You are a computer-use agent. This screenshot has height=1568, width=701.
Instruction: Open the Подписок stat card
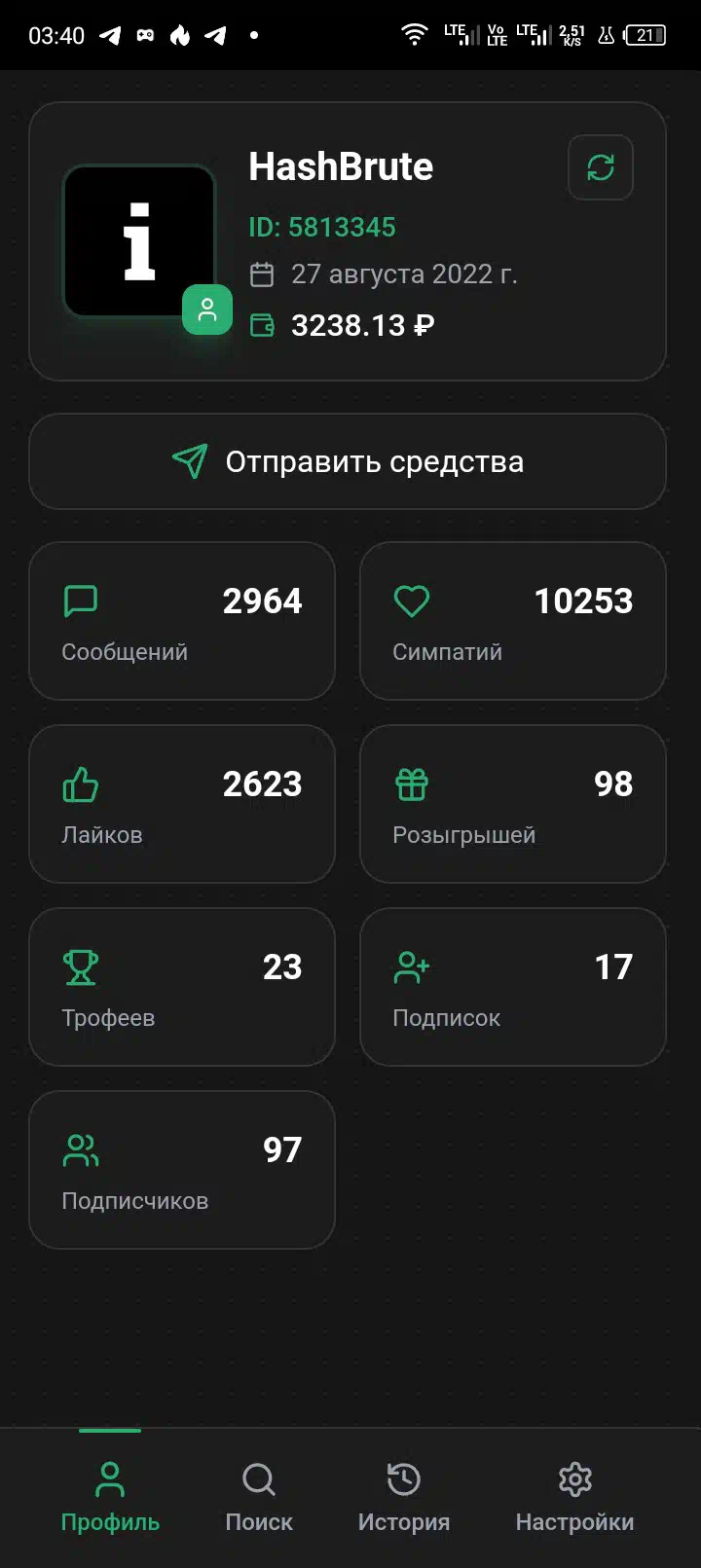pyautogui.click(x=513, y=987)
